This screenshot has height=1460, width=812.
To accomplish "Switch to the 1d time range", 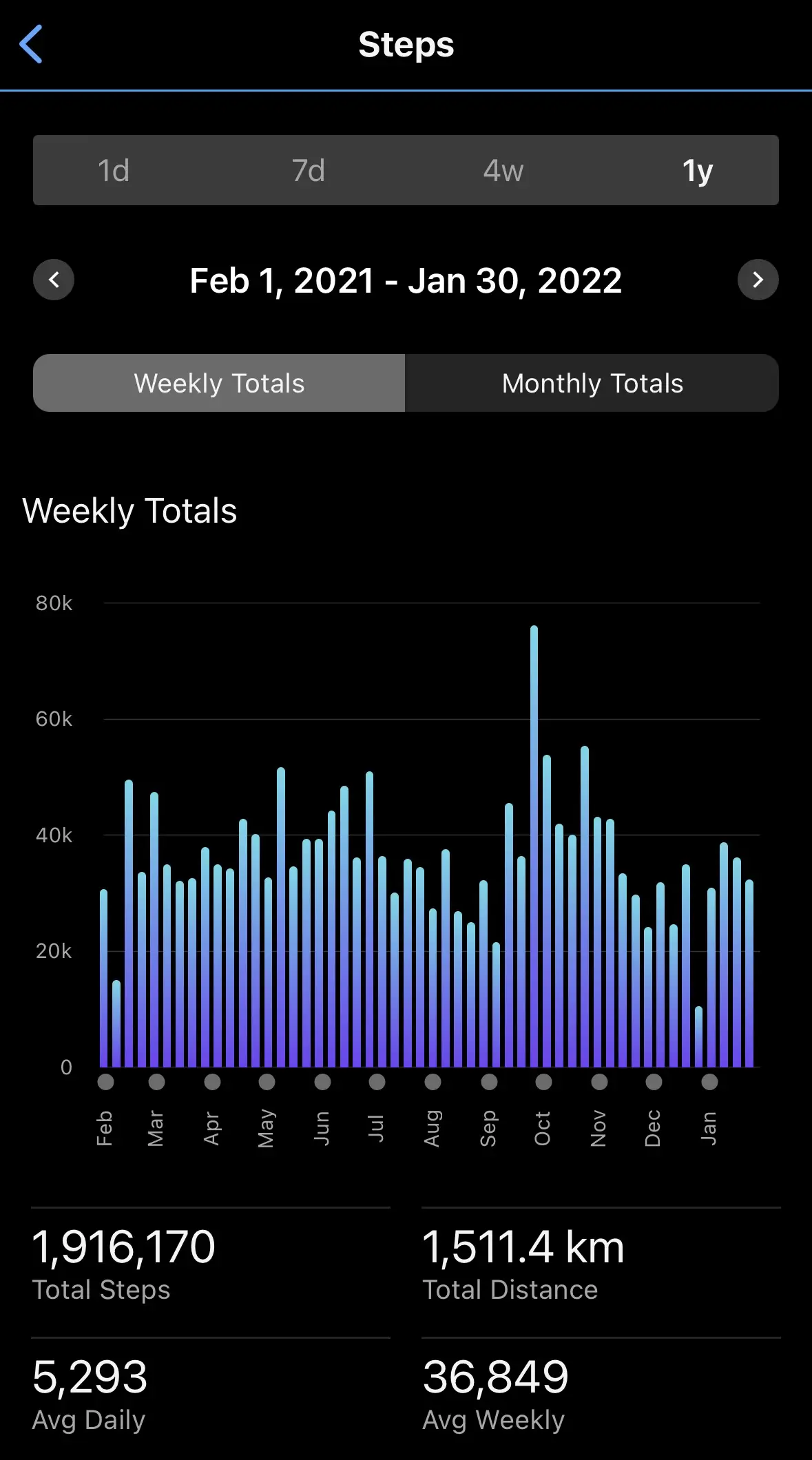I will pyautogui.click(x=114, y=171).
